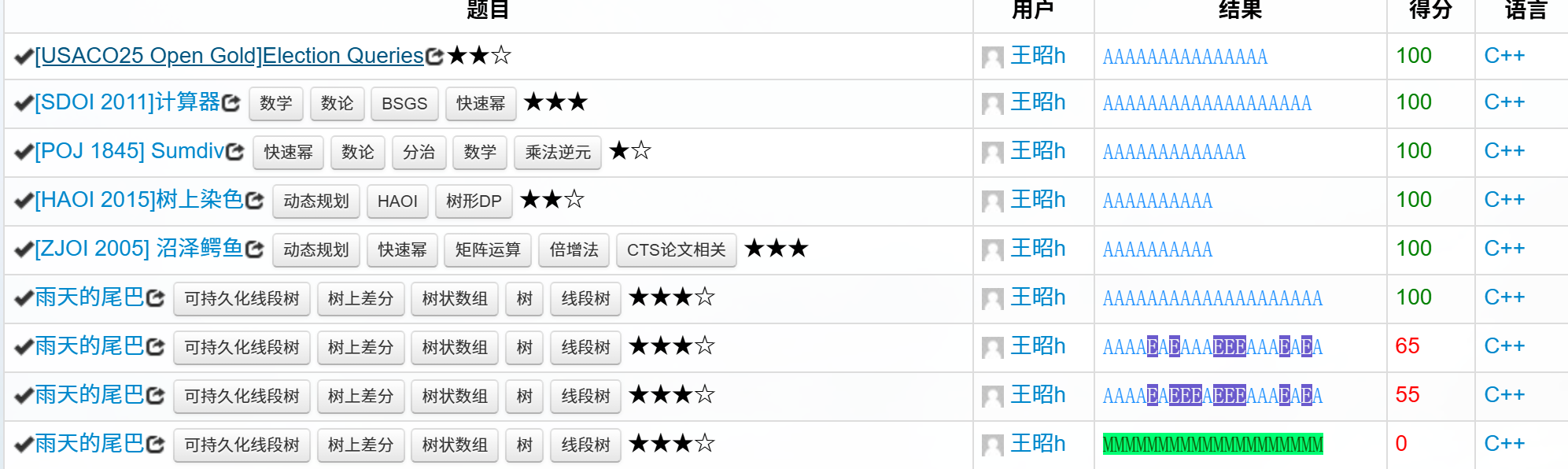Tap the HAOI tag chip
1568x469 pixels.
tap(397, 201)
